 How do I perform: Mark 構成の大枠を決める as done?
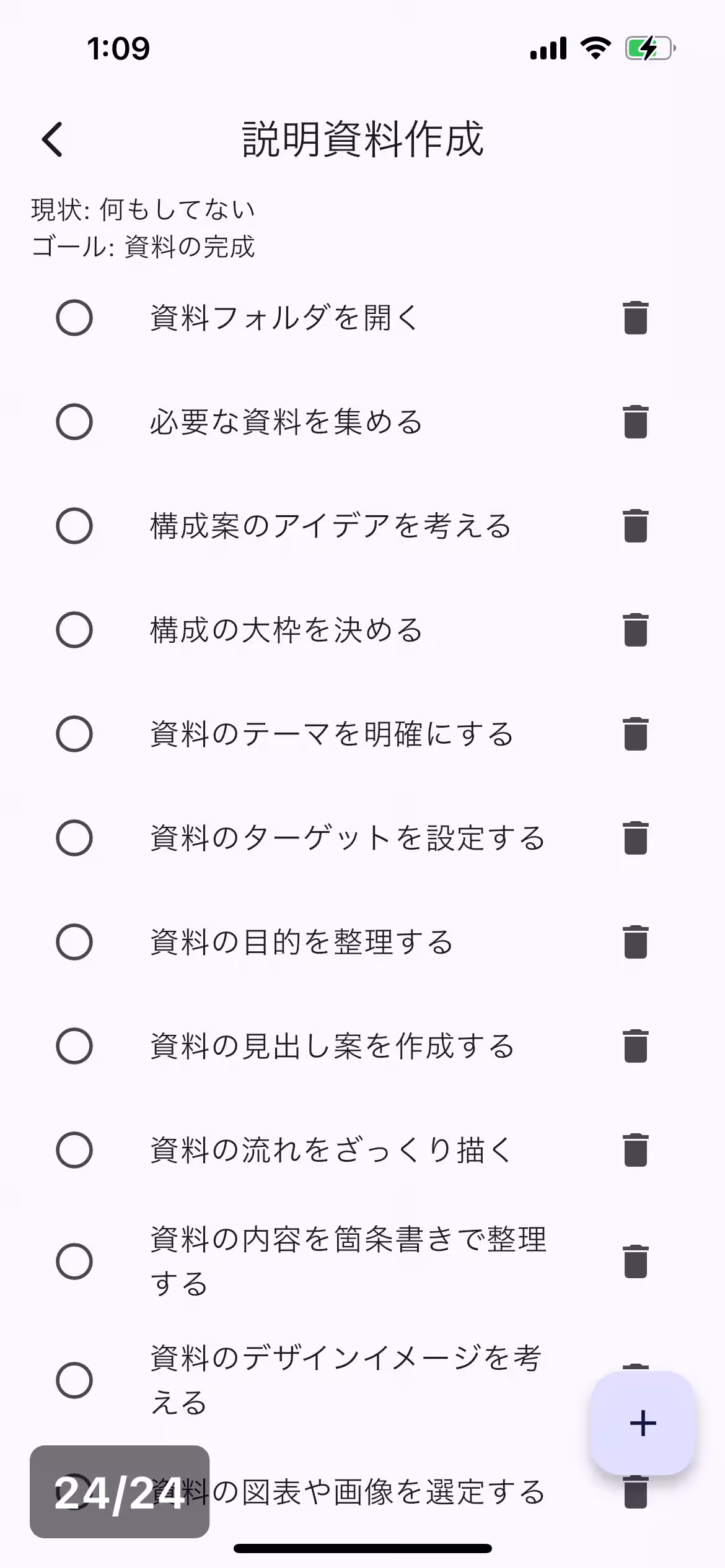[x=74, y=630]
